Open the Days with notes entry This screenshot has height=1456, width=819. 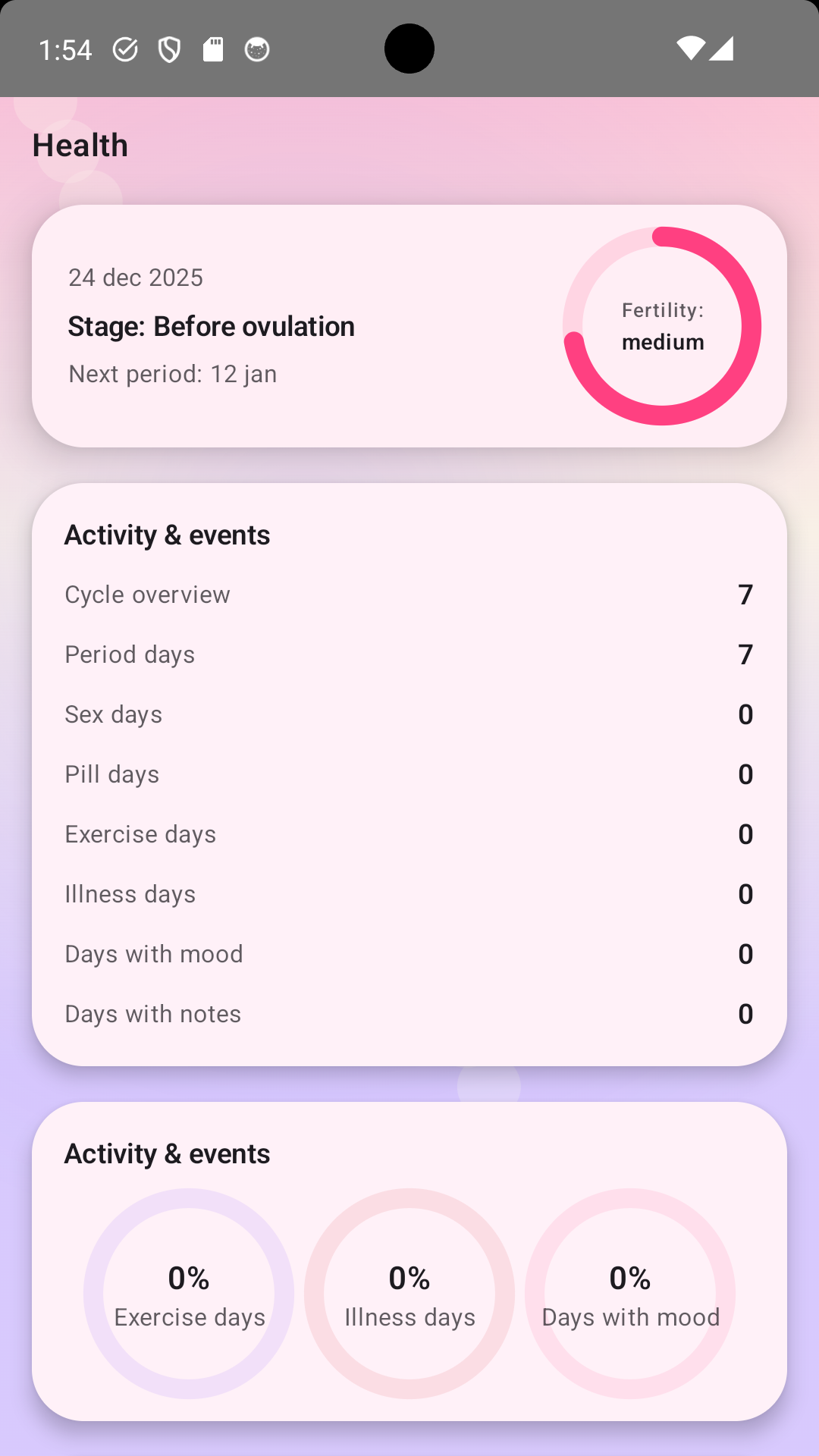409,1013
